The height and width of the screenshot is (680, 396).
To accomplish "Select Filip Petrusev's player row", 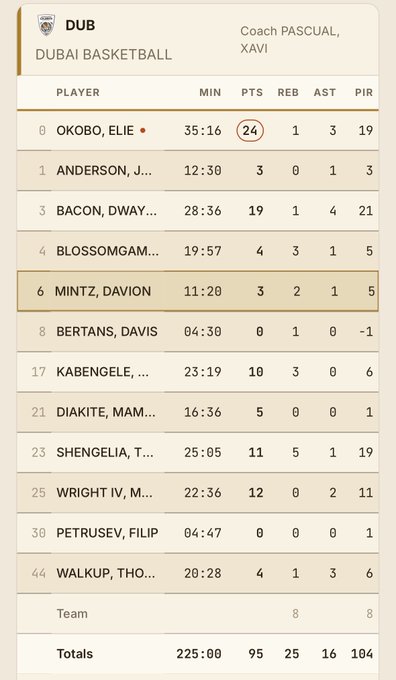I will [198, 533].
